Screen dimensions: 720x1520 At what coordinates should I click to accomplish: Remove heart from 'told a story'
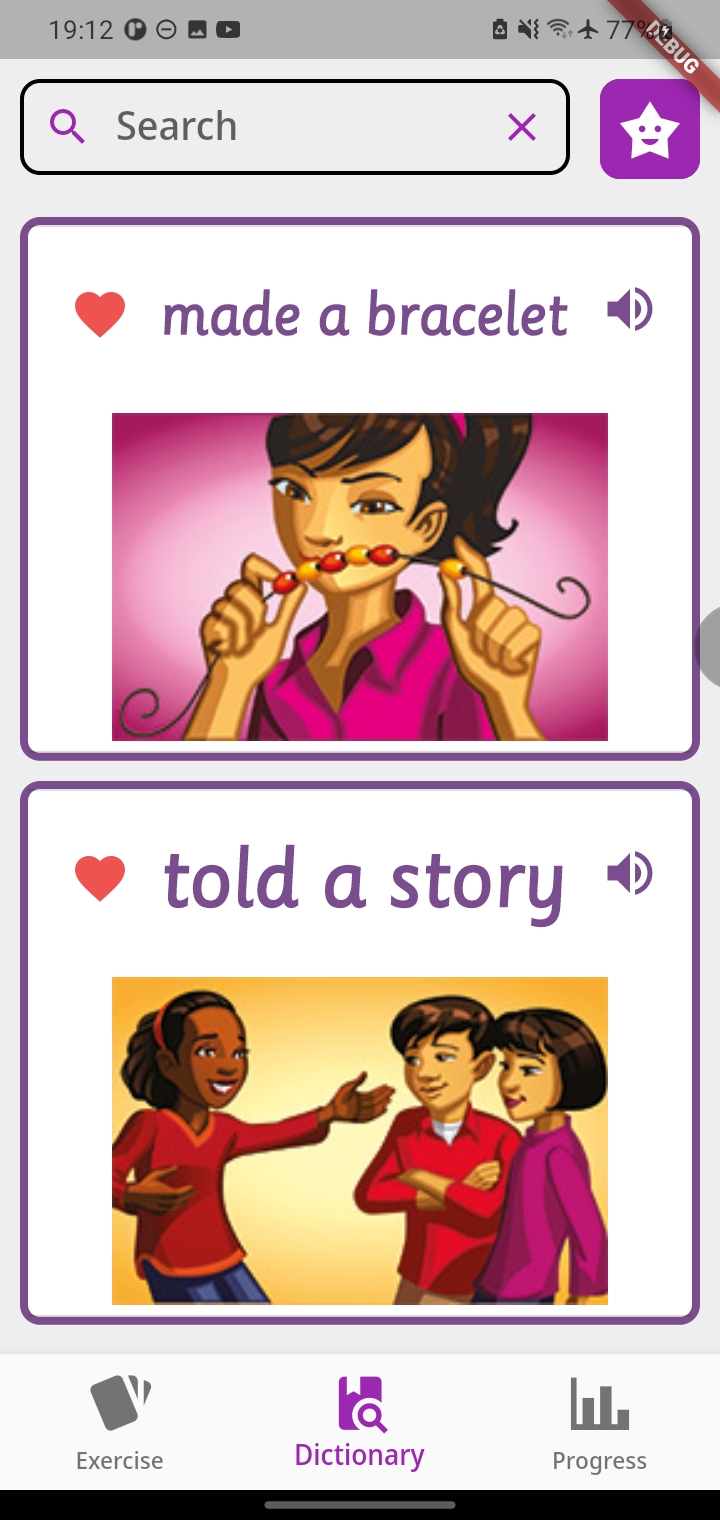(x=100, y=878)
